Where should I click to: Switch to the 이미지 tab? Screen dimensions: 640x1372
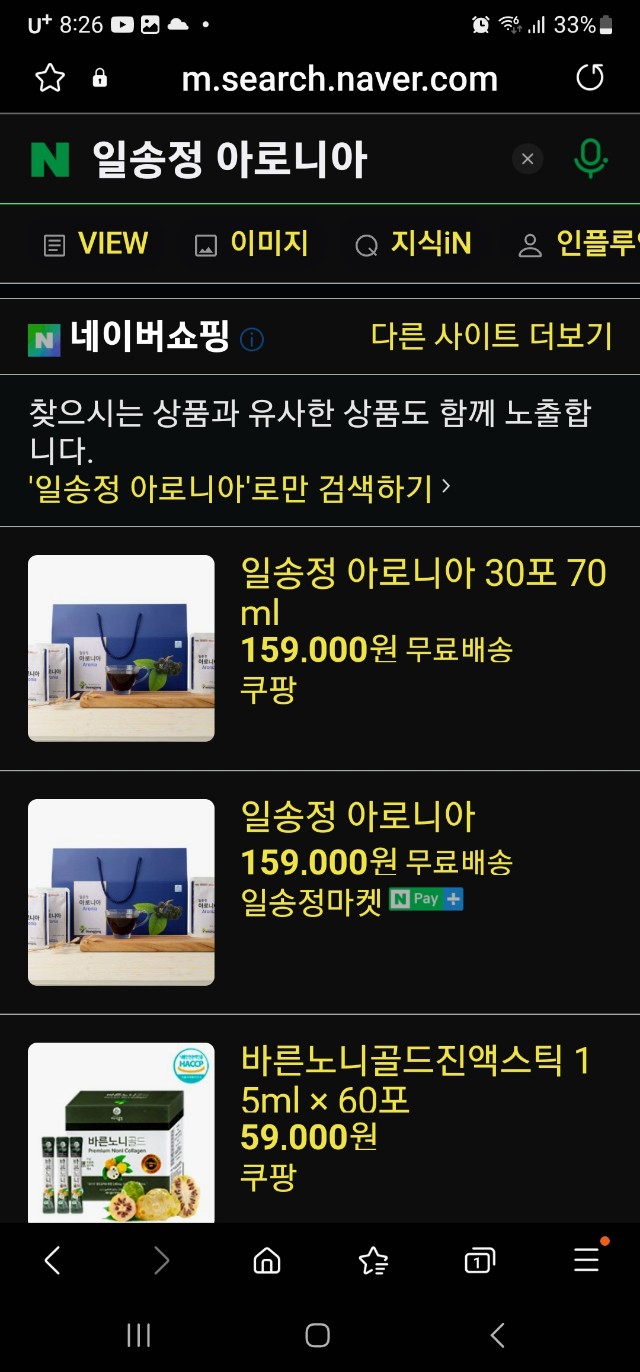pos(251,244)
